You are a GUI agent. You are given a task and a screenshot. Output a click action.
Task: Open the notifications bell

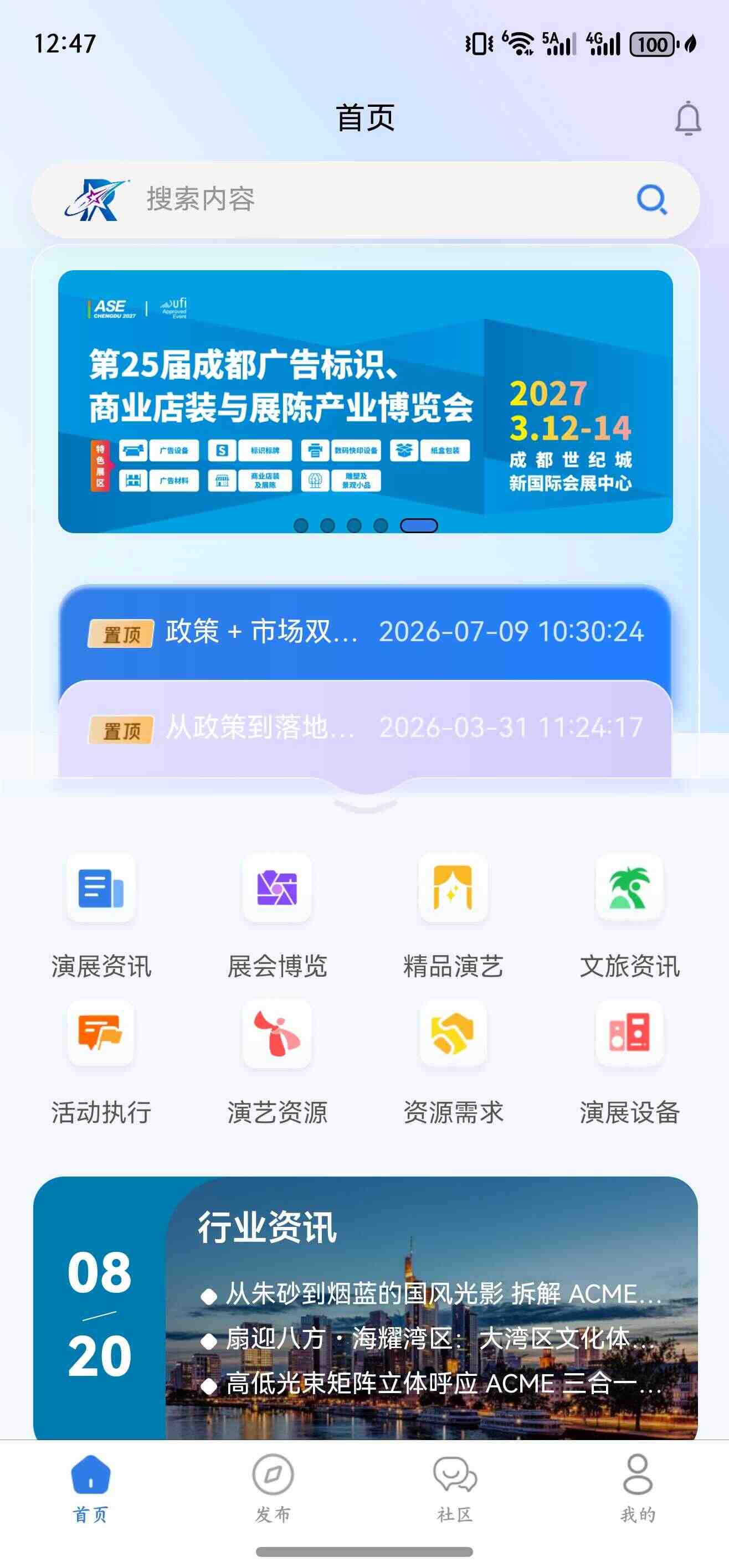(688, 118)
